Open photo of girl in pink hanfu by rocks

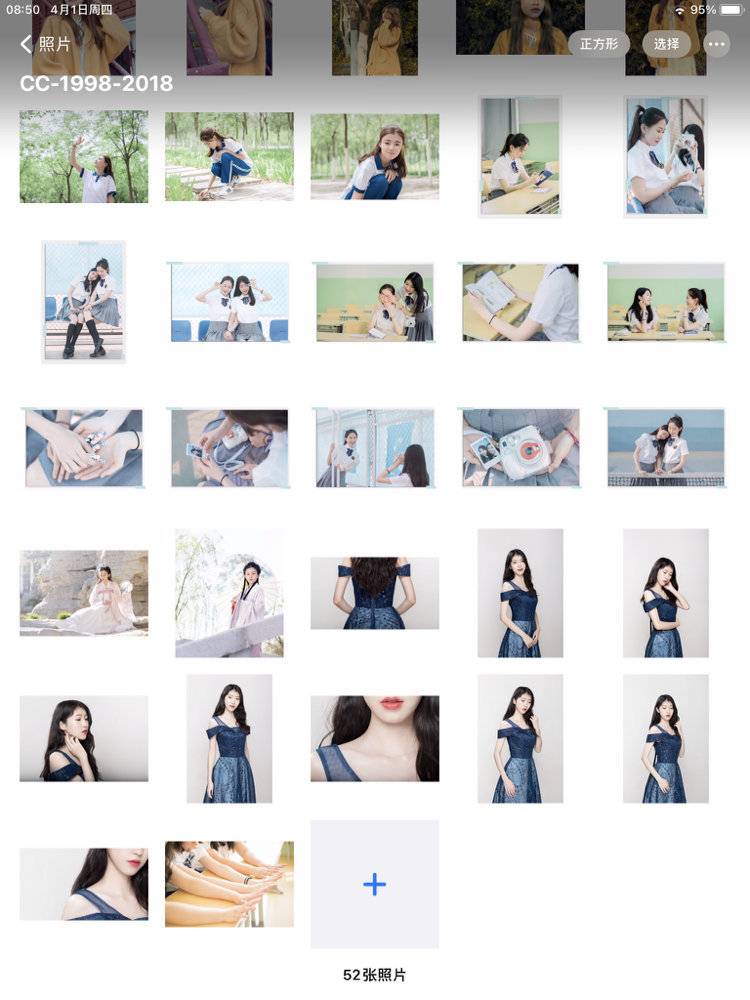[x=84, y=593]
